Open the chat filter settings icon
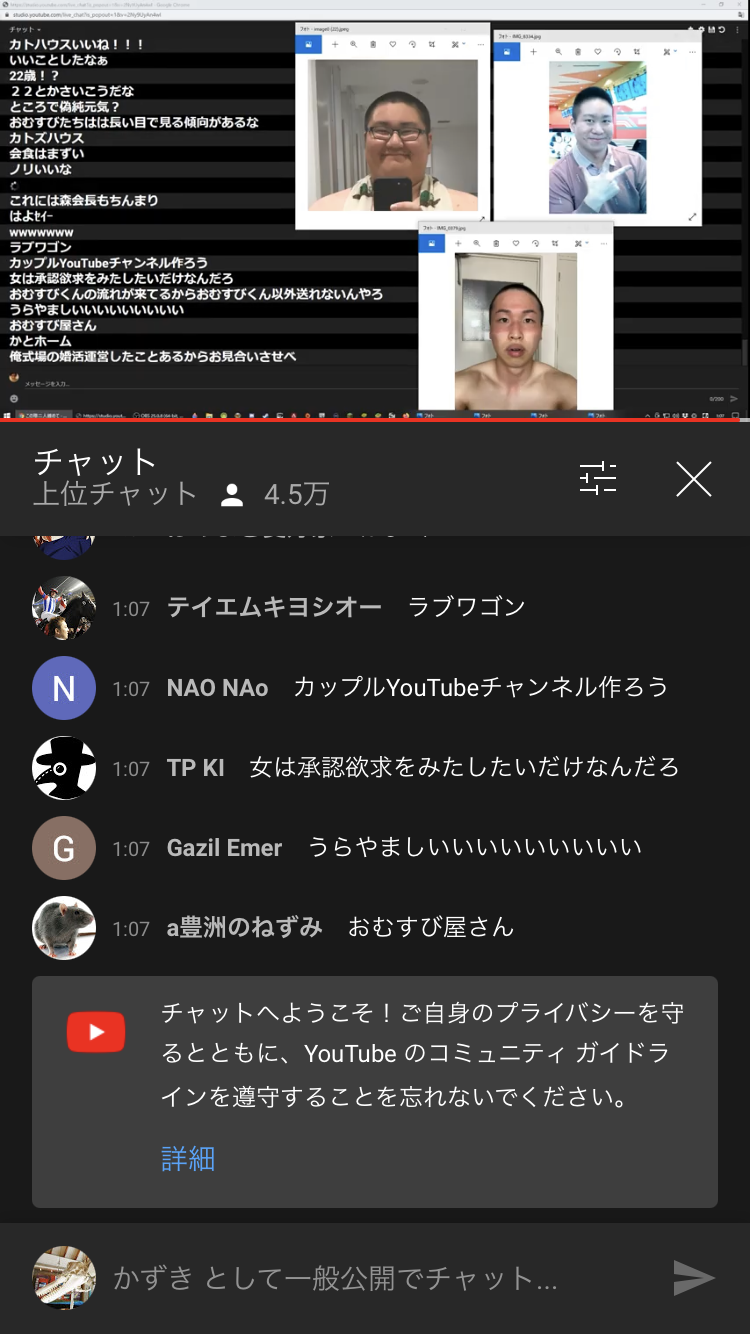 pyautogui.click(x=598, y=479)
